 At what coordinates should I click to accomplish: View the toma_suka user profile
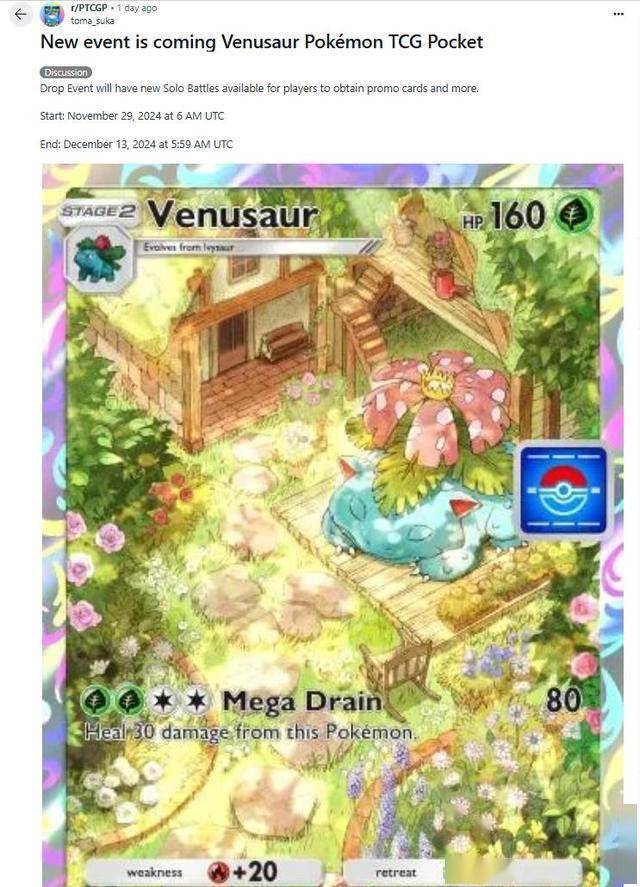pyautogui.click(x=92, y=20)
